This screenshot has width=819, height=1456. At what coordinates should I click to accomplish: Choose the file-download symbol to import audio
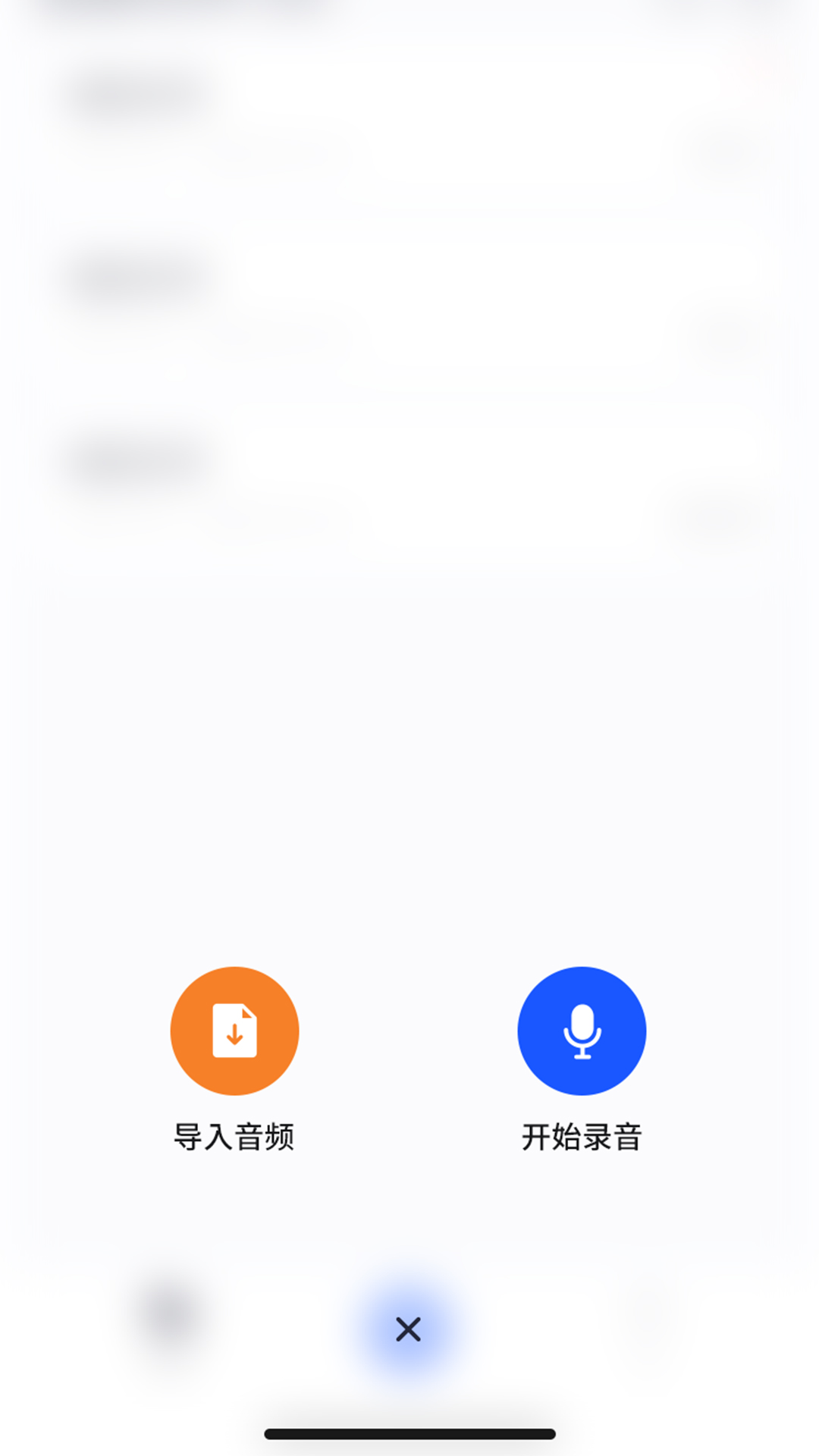[x=234, y=1030]
